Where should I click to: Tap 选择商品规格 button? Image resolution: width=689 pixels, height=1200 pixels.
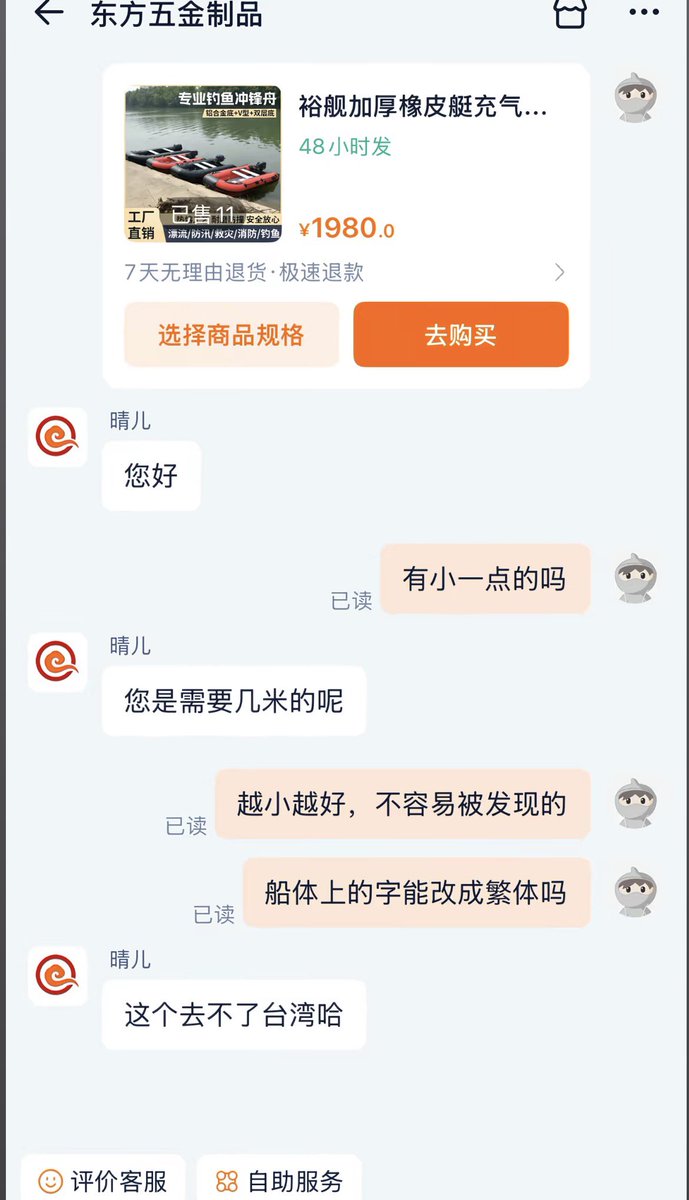231,335
